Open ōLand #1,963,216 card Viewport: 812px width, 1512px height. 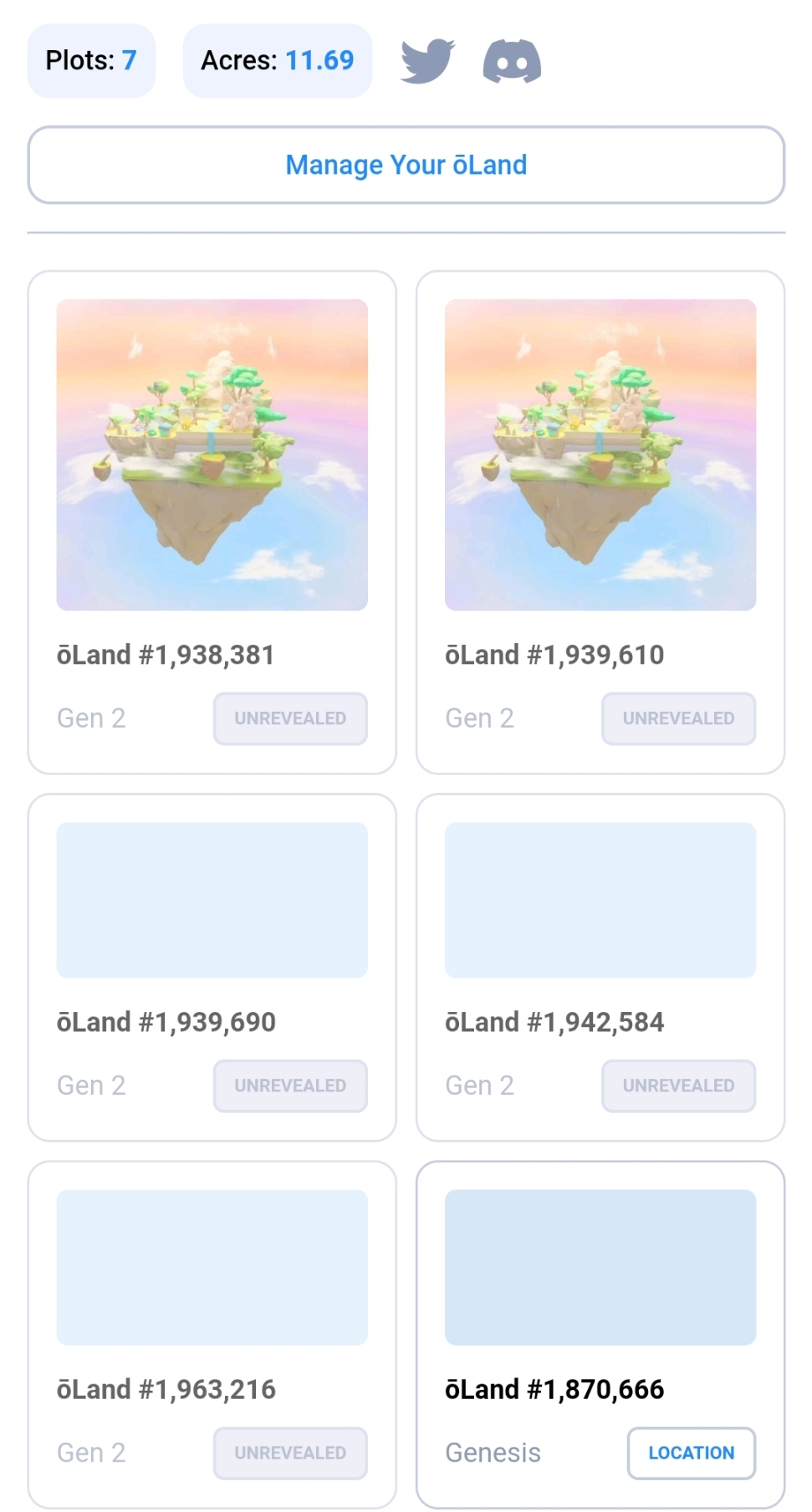[212, 1268]
